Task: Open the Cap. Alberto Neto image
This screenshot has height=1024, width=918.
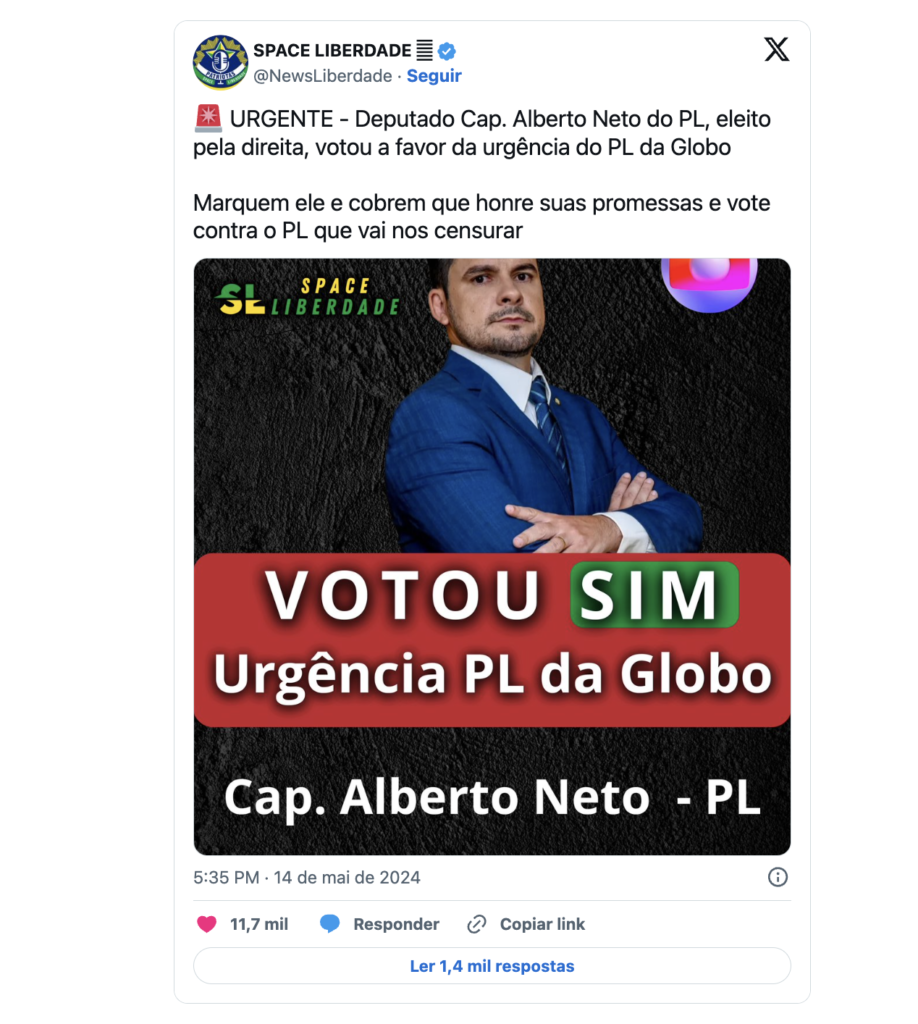Action: tap(492, 556)
